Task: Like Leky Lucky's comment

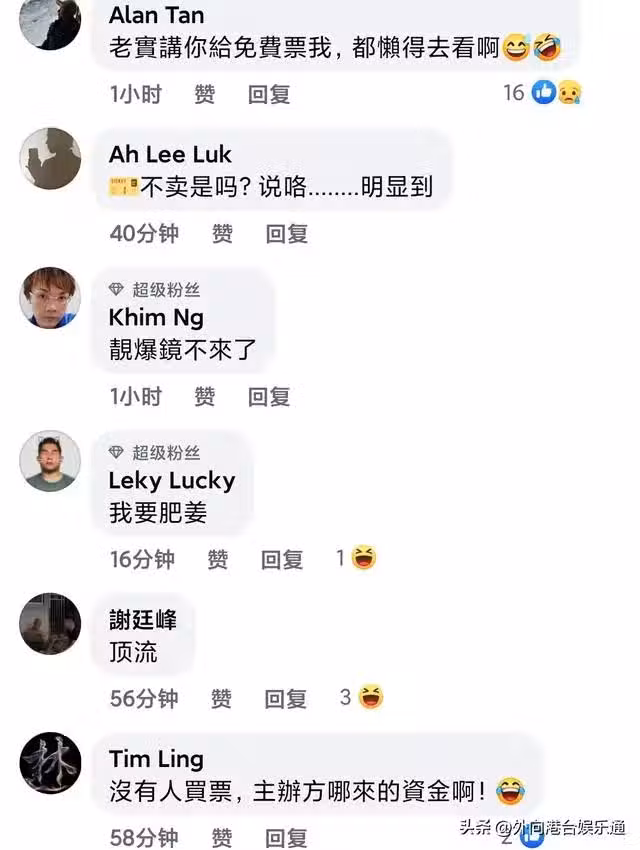Action: tap(218, 559)
